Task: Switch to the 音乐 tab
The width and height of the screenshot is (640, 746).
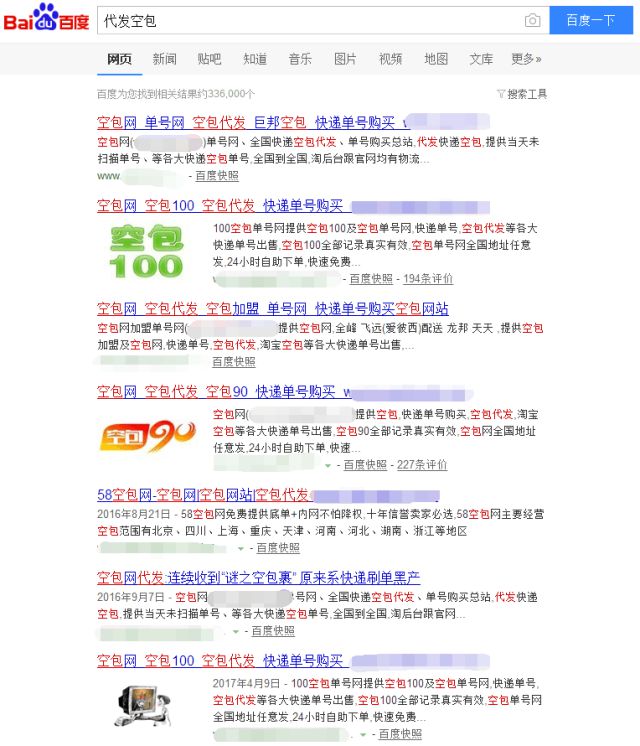Action: point(300,59)
